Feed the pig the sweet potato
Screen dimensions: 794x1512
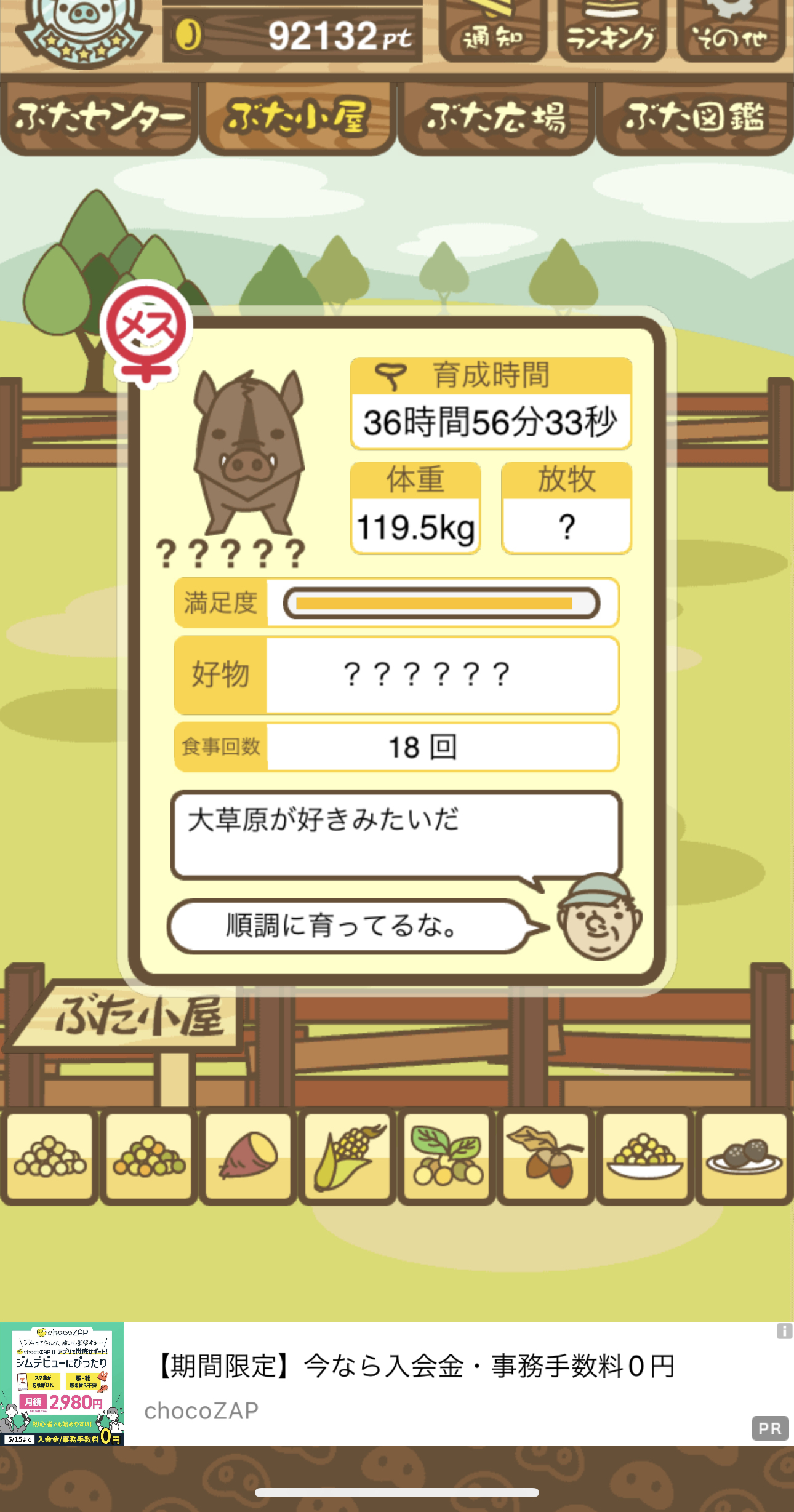tap(248, 1156)
